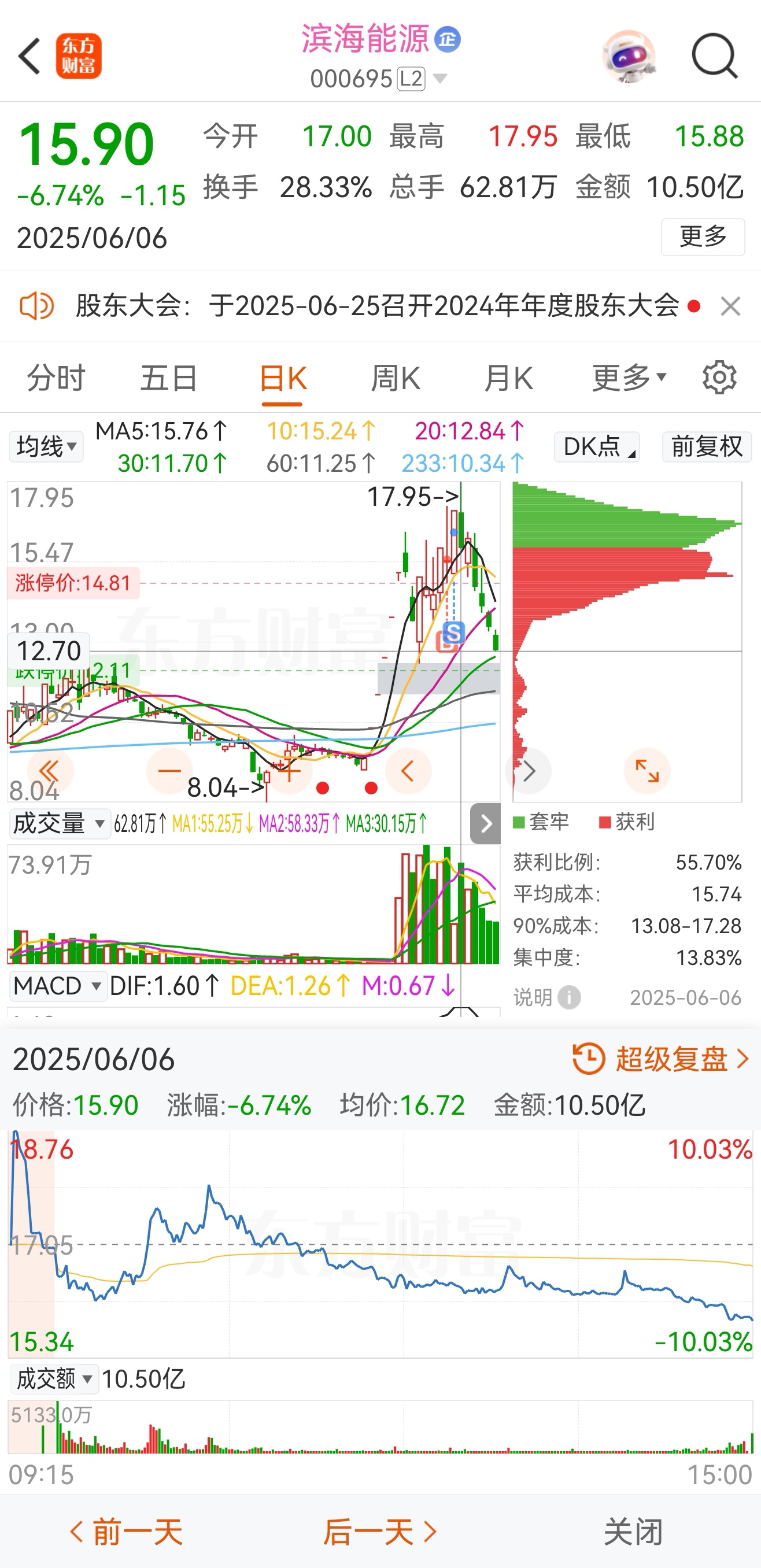Switch to the 五日 tab

coord(169,378)
